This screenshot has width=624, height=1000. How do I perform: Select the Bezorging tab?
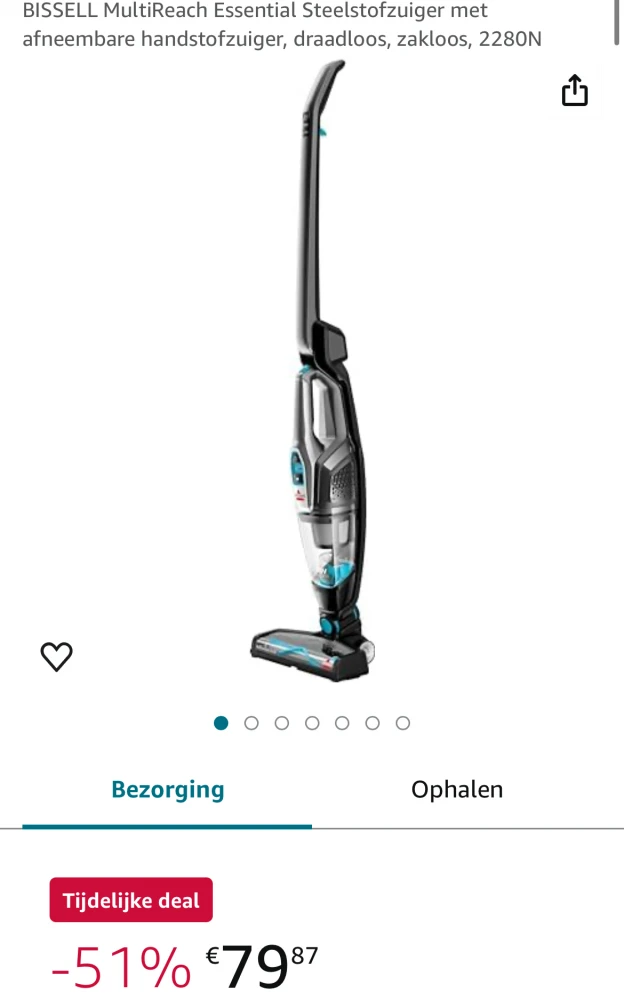point(168,790)
